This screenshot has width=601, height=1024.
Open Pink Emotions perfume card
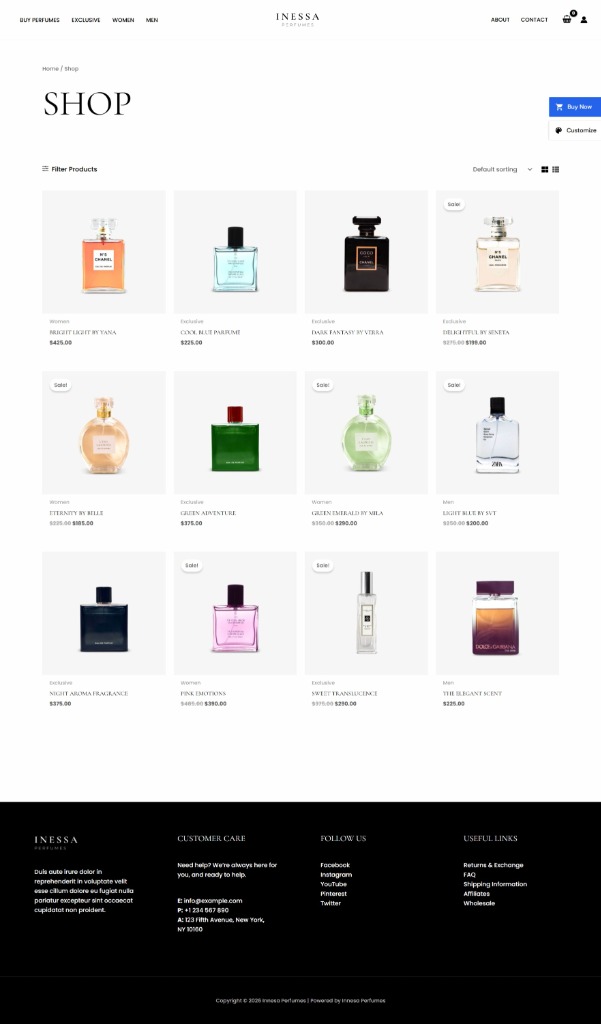click(235, 613)
